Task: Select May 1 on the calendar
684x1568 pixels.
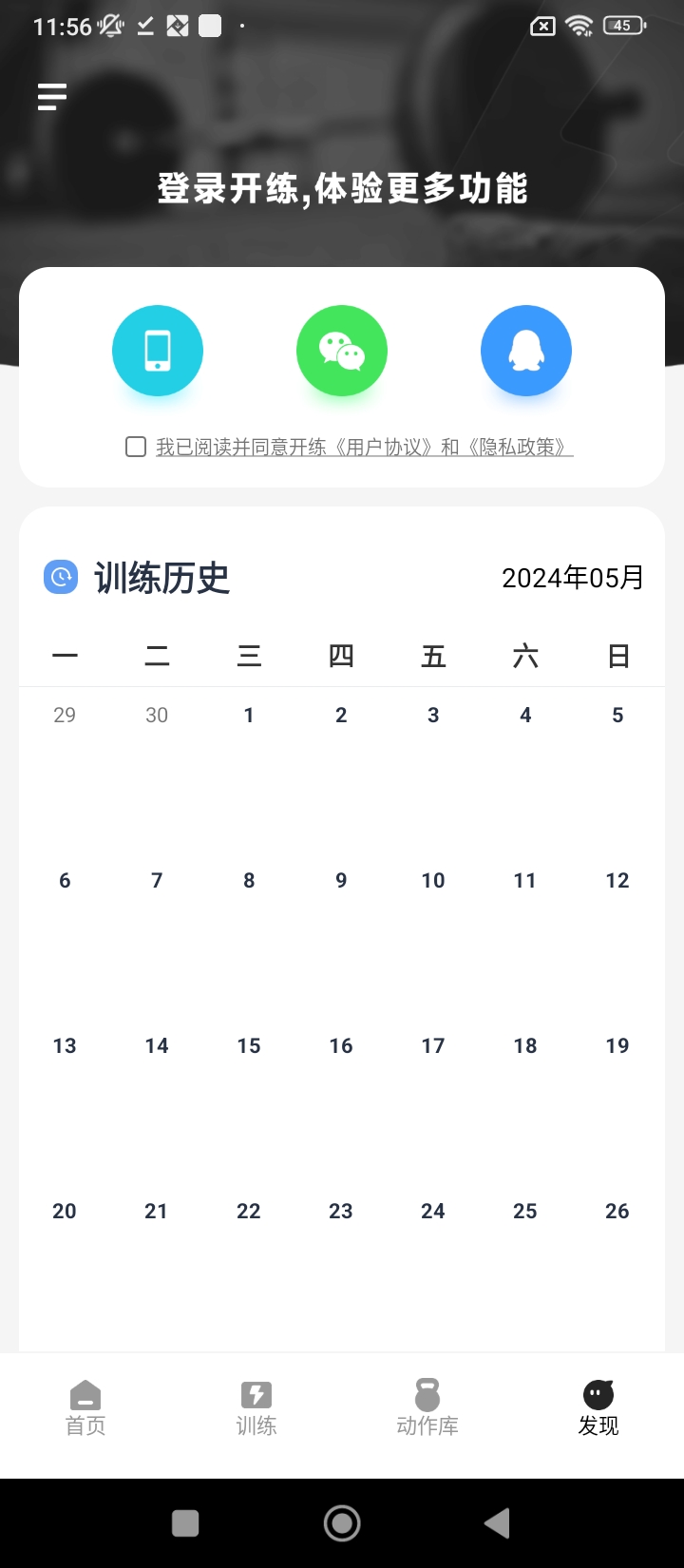Action: click(x=249, y=716)
